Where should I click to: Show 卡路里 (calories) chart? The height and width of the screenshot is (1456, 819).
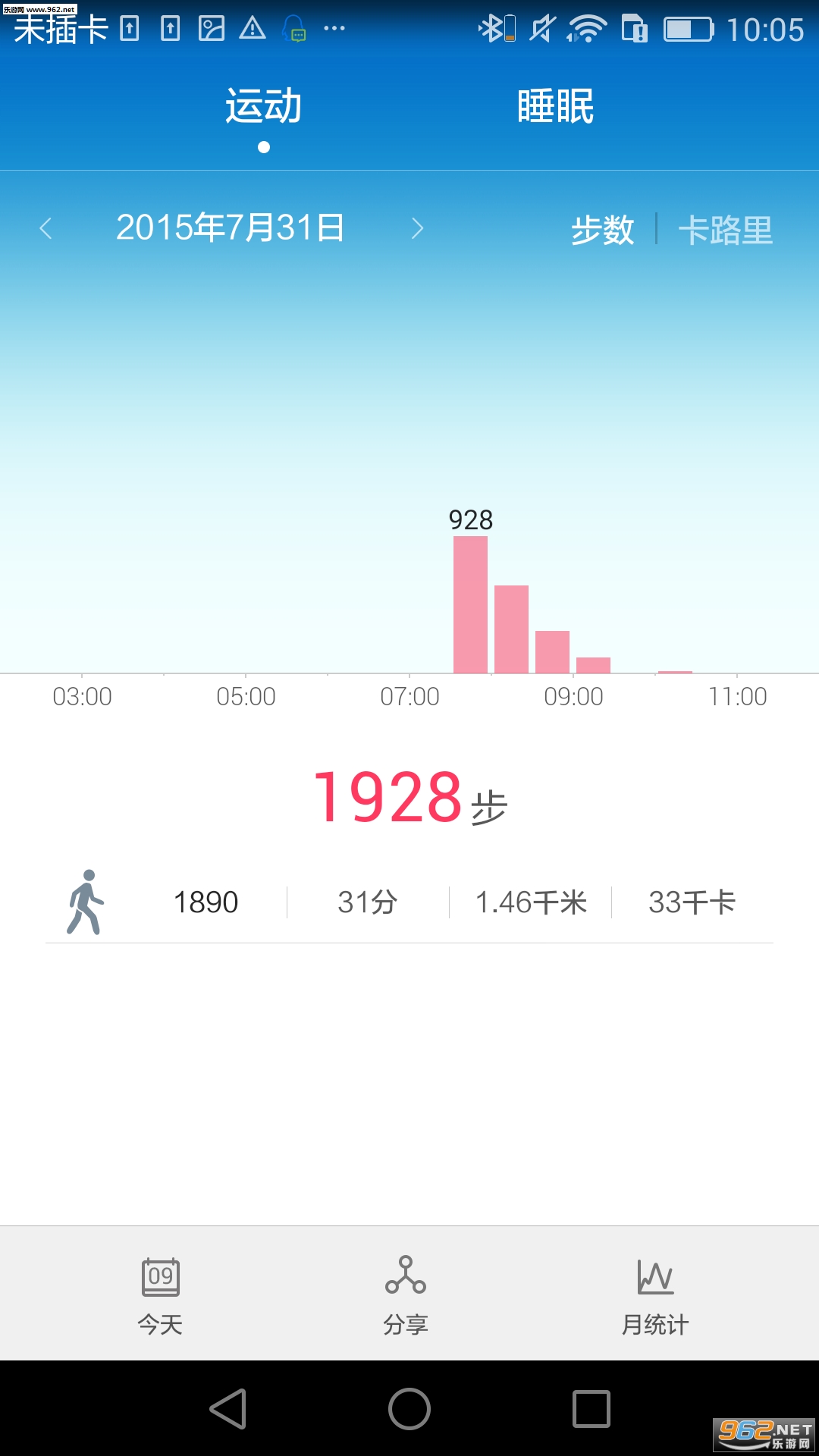coord(725,230)
